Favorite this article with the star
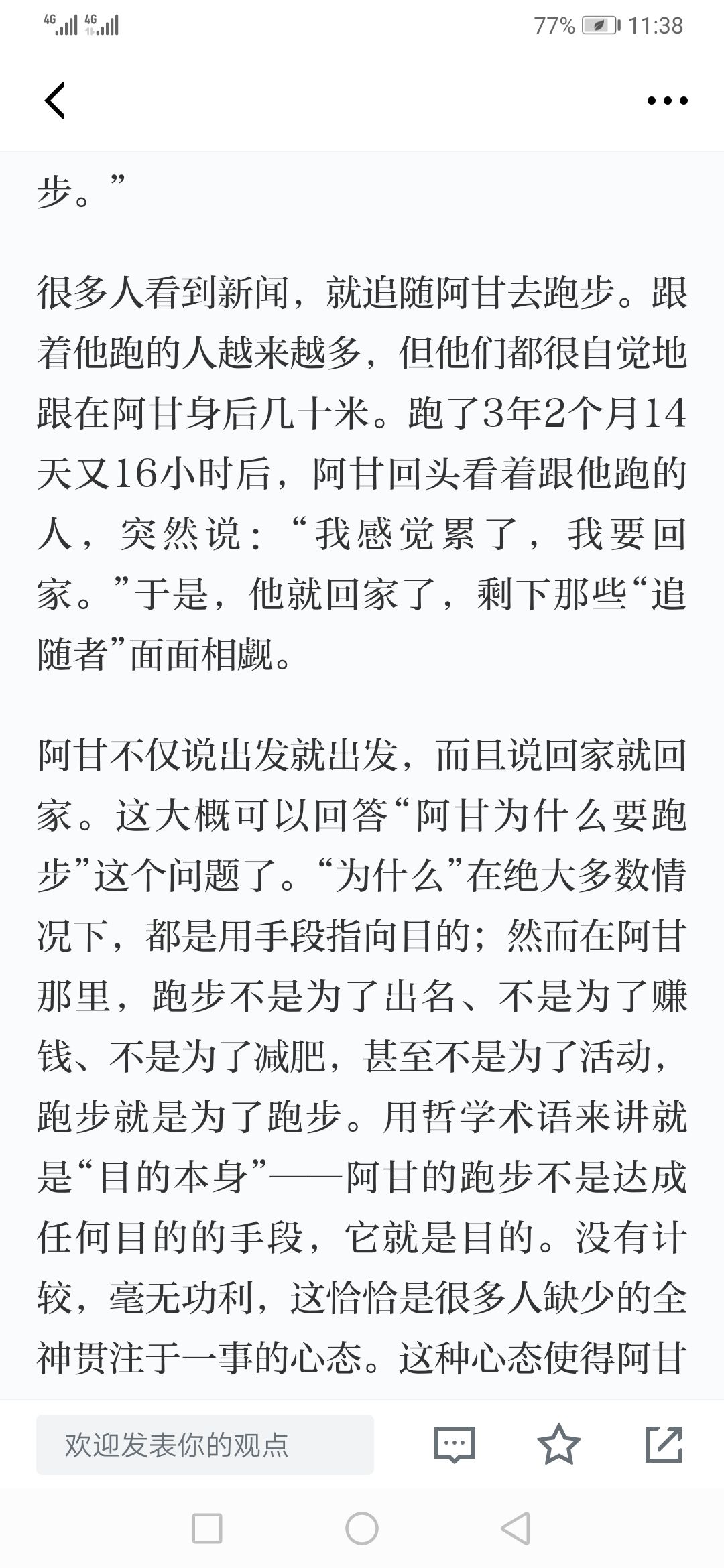Image resolution: width=724 pixels, height=1568 pixels. (x=559, y=1444)
